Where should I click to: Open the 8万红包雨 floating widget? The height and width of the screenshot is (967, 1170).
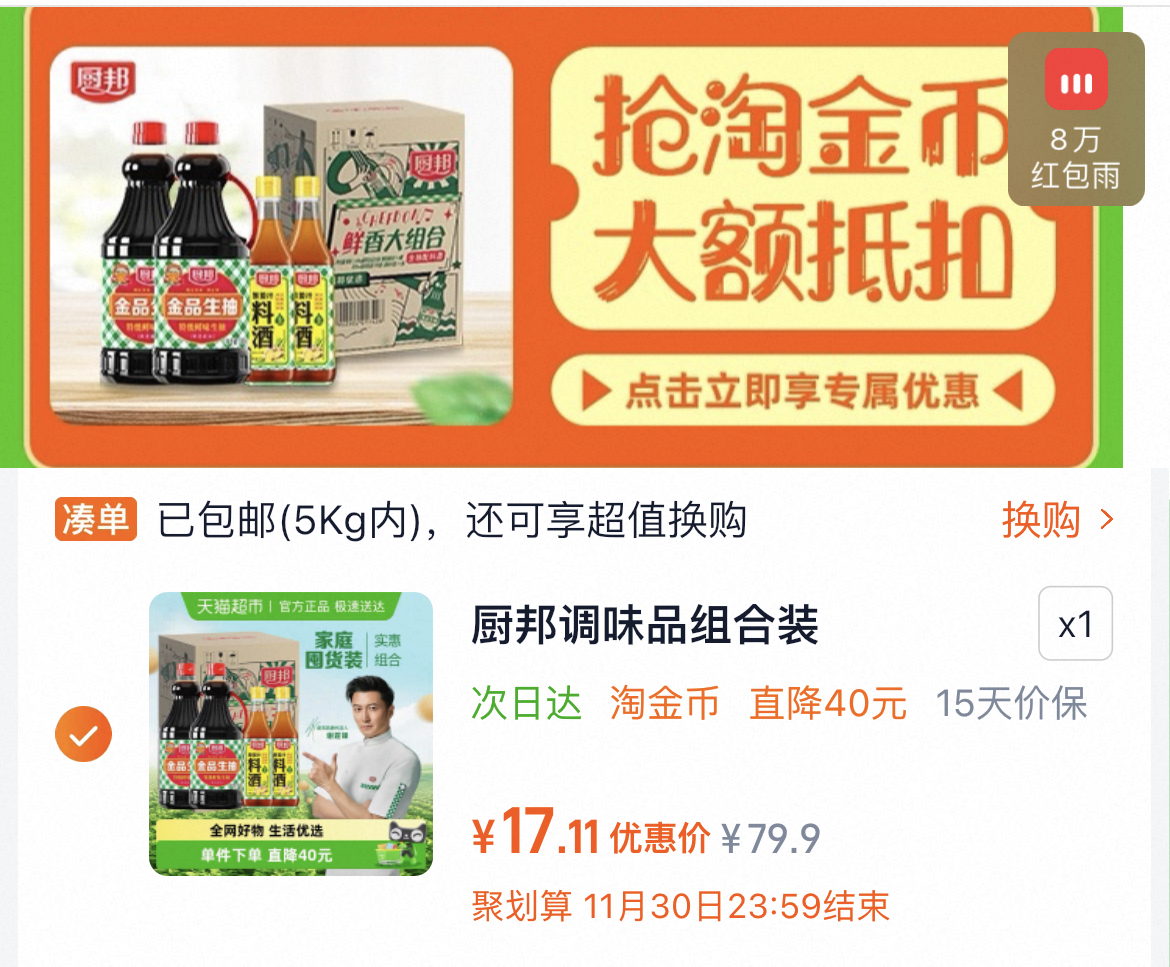[1076, 120]
